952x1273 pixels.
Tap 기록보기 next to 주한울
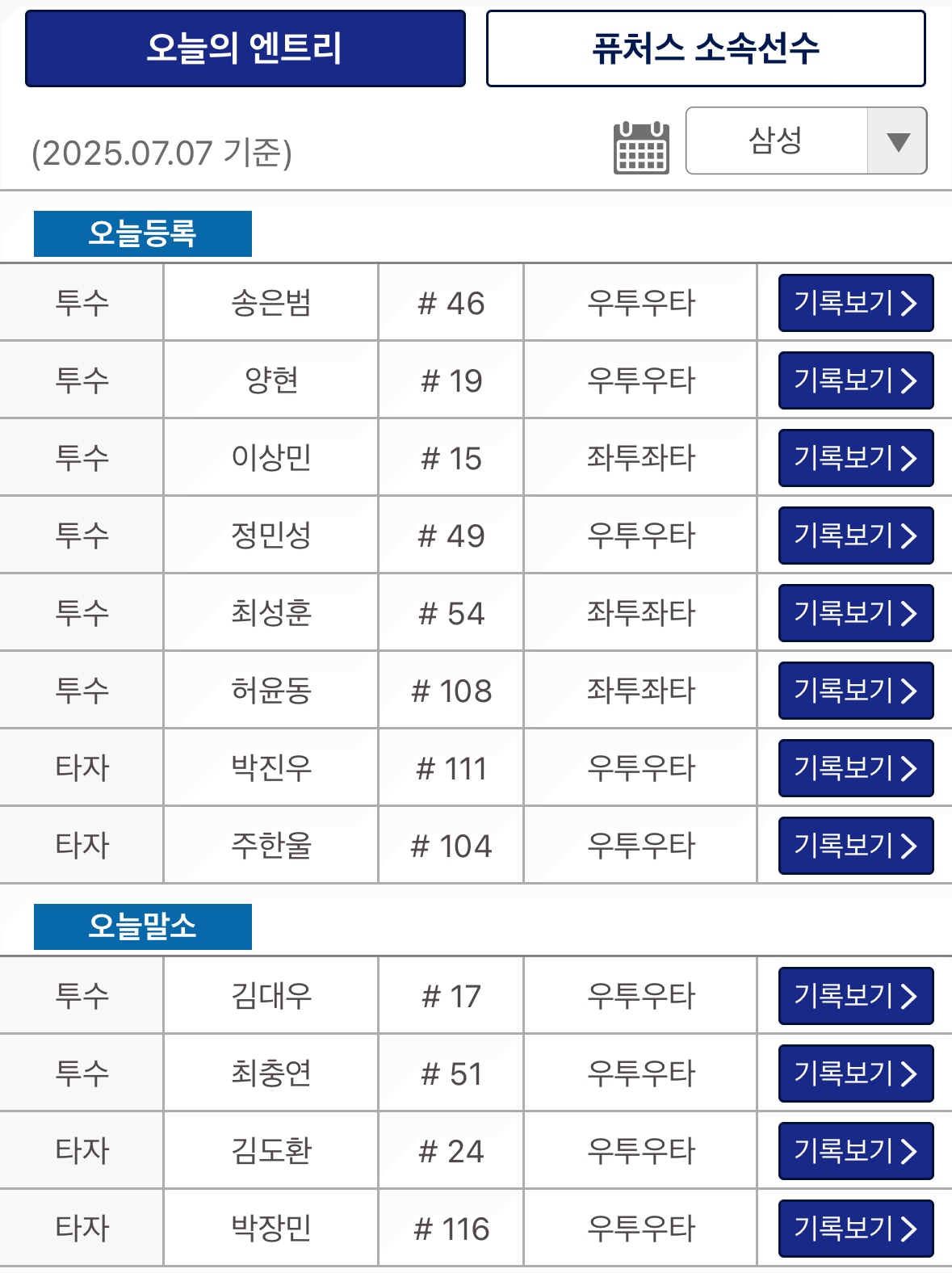click(x=855, y=846)
